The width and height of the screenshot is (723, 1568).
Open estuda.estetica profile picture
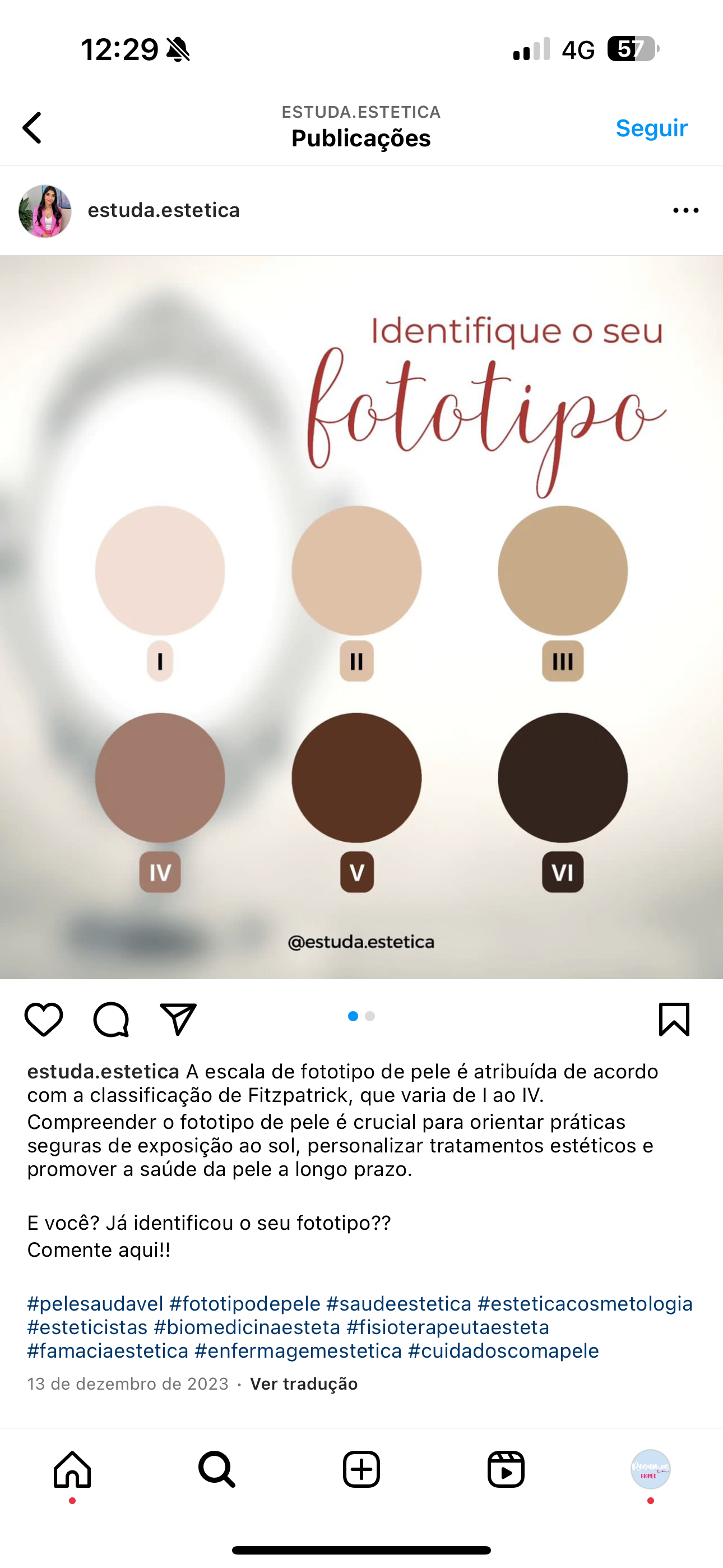[45, 211]
